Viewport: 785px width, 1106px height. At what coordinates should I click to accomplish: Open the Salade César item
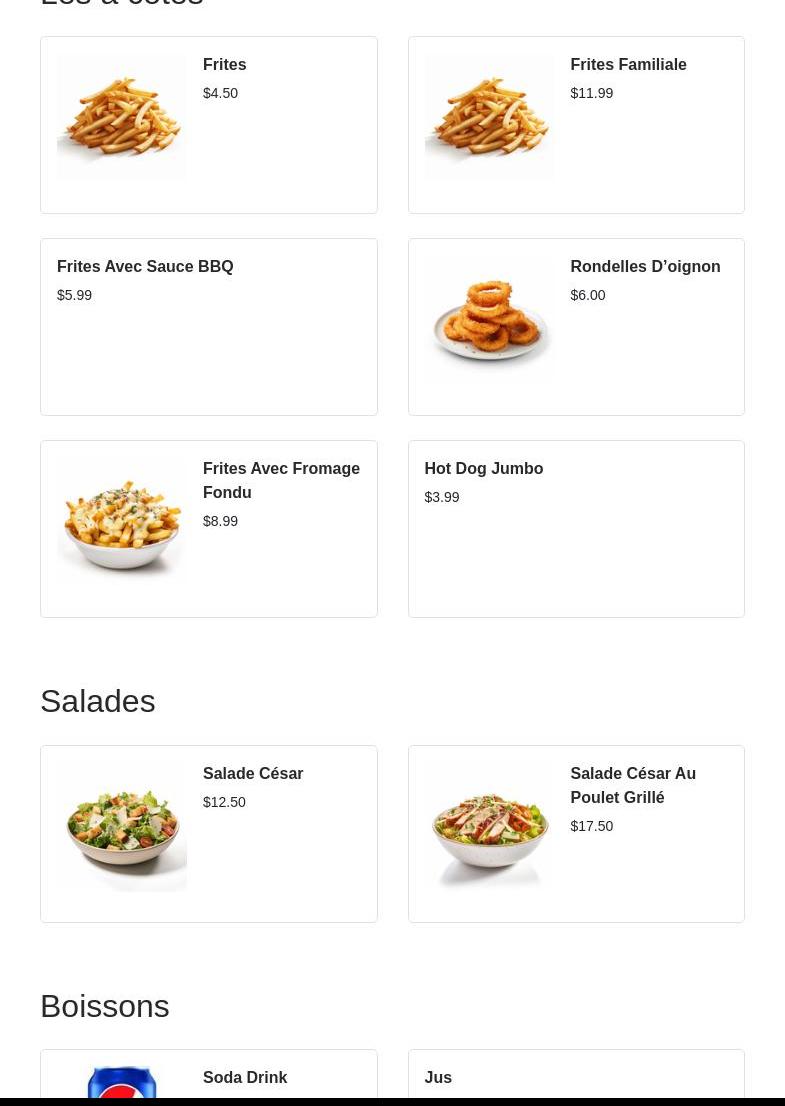tap(208, 834)
